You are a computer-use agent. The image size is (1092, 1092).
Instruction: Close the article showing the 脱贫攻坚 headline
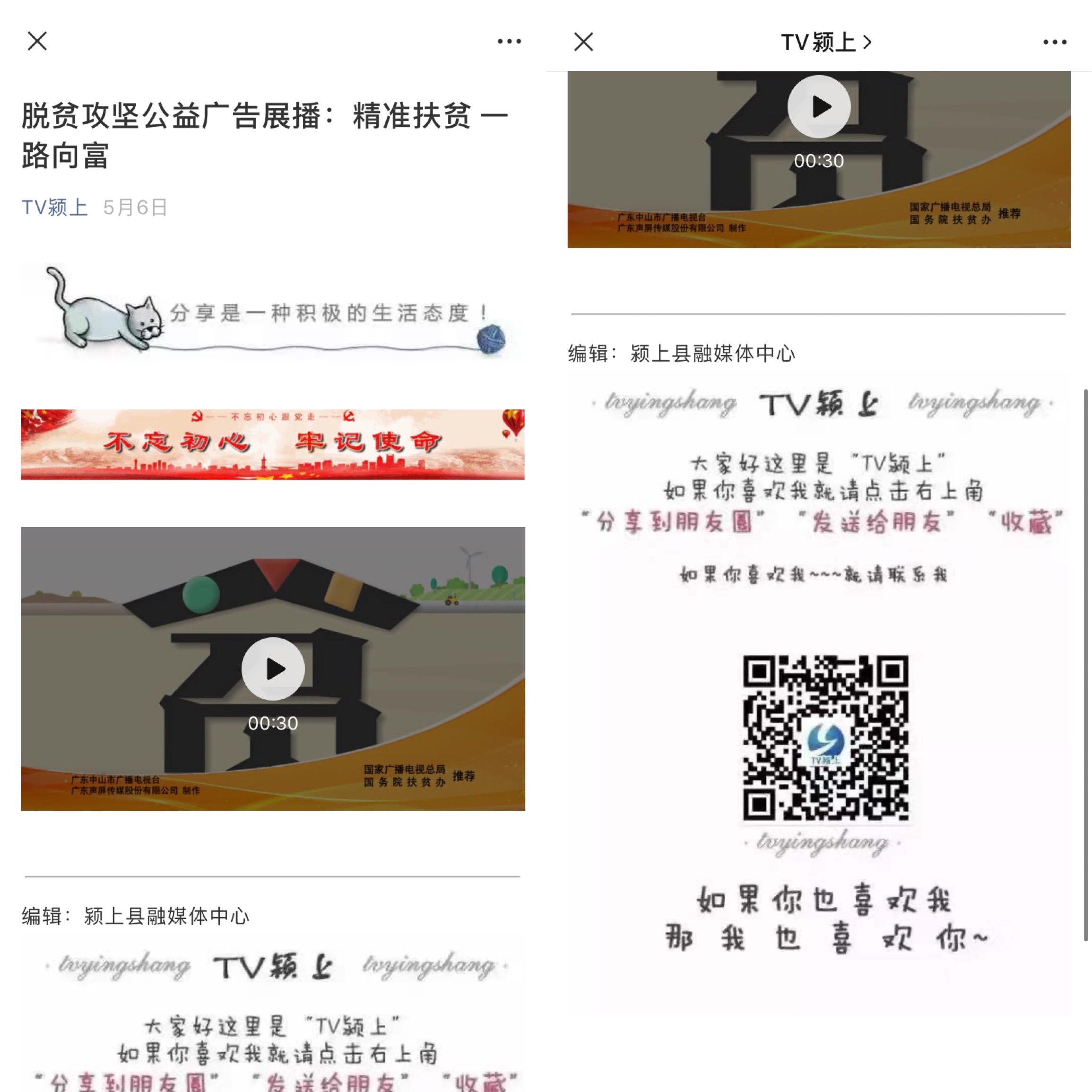[x=37, y=41]
